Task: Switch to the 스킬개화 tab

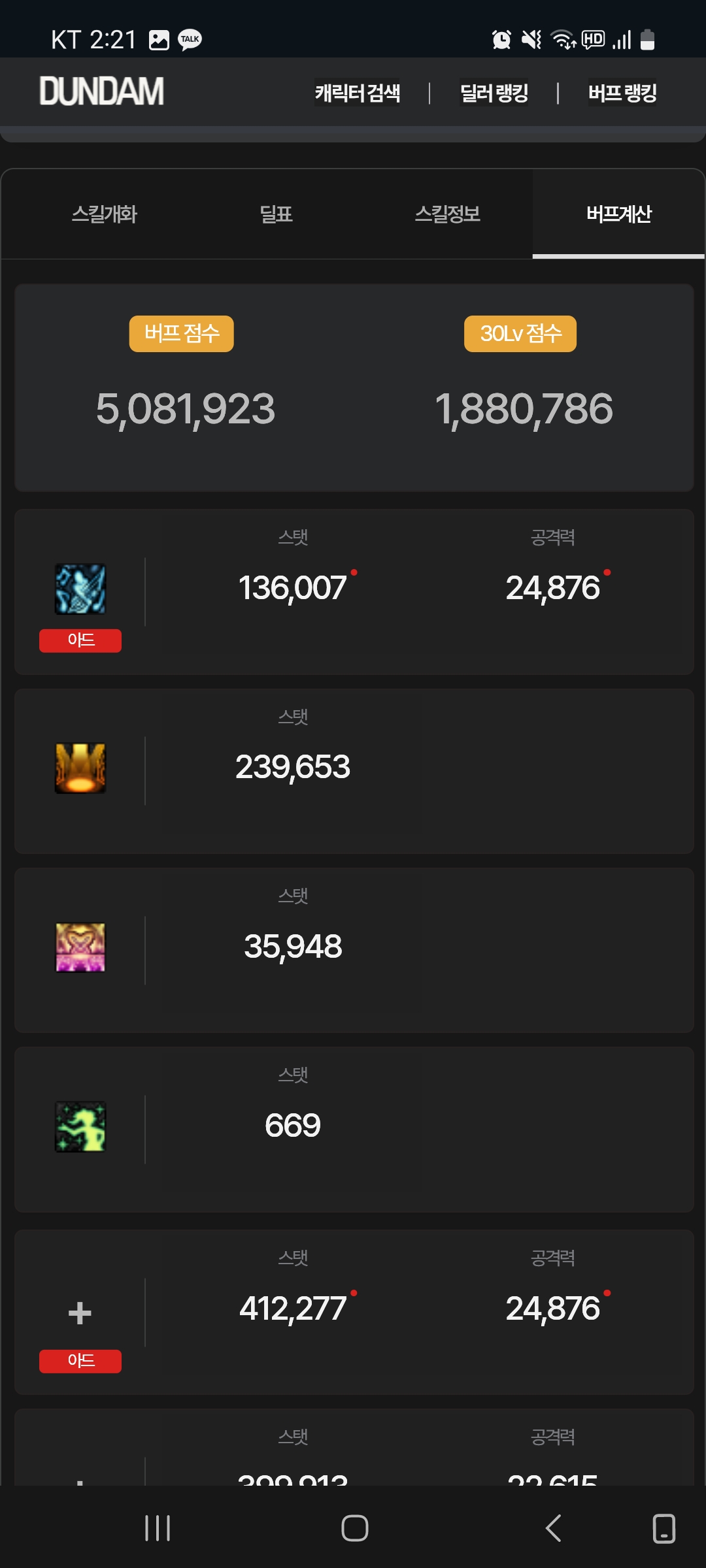Action: (105, 214)
